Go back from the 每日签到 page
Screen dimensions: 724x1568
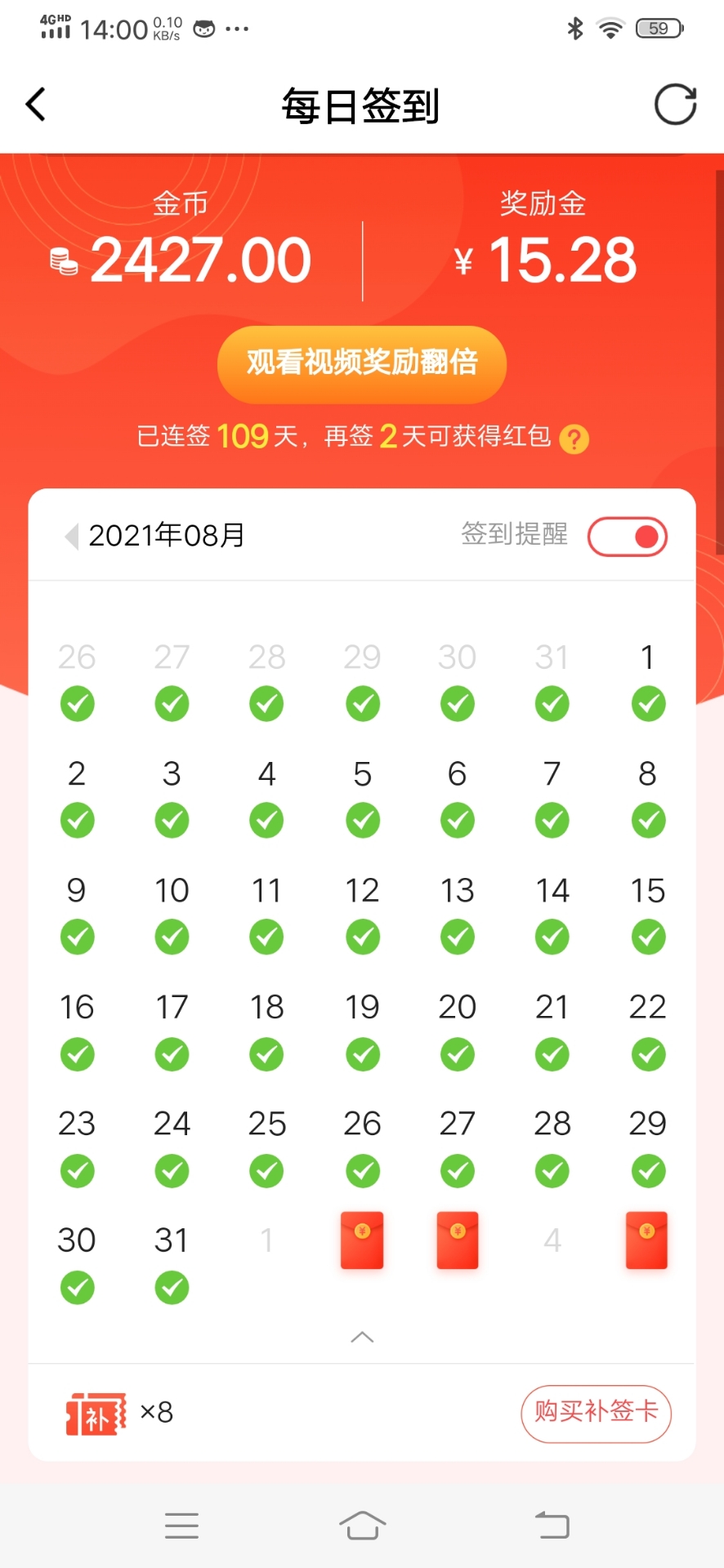click(36, 105)
